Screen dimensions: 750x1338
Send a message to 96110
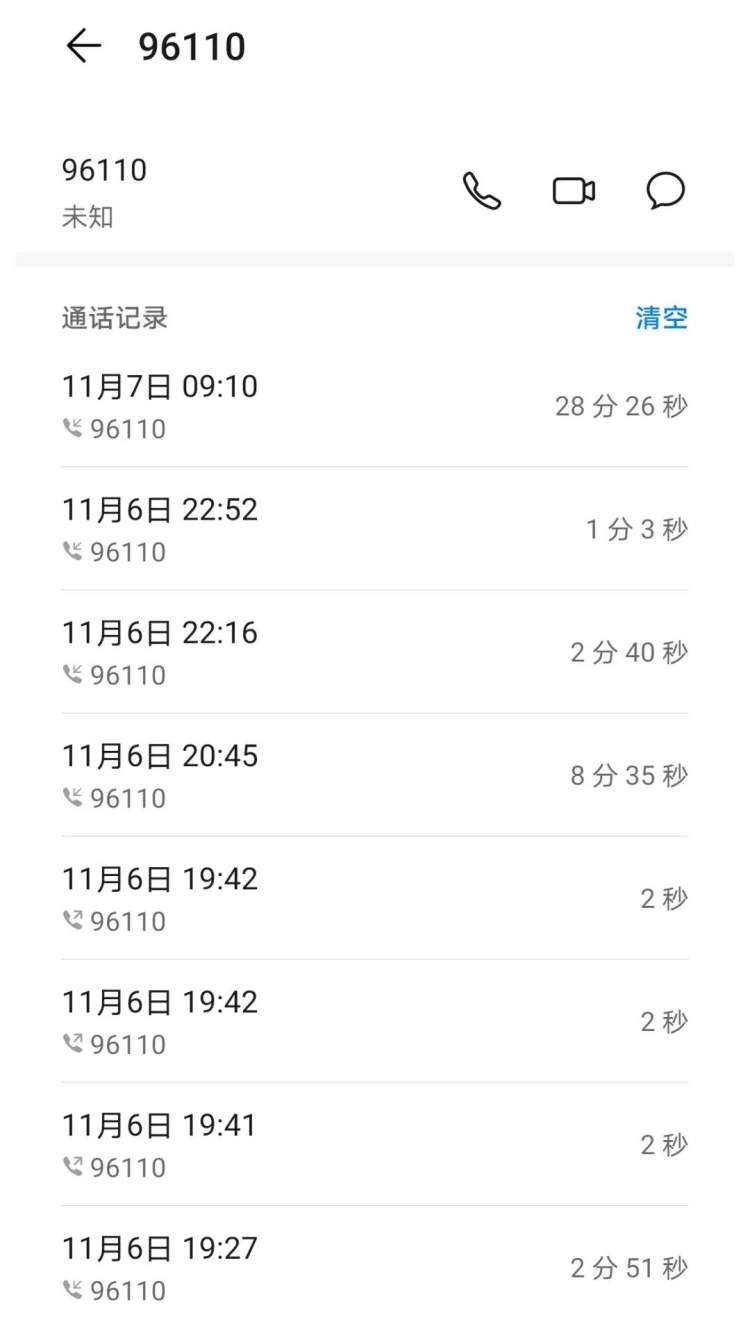pyautogui.click(x=665, y=190)
